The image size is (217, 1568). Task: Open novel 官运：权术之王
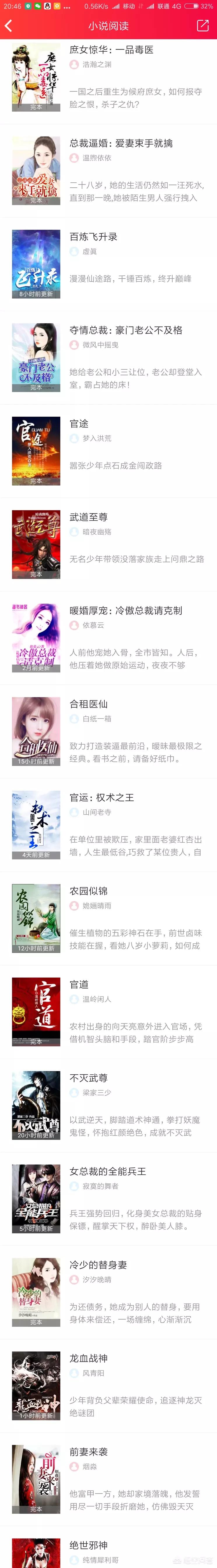point(101,797)
